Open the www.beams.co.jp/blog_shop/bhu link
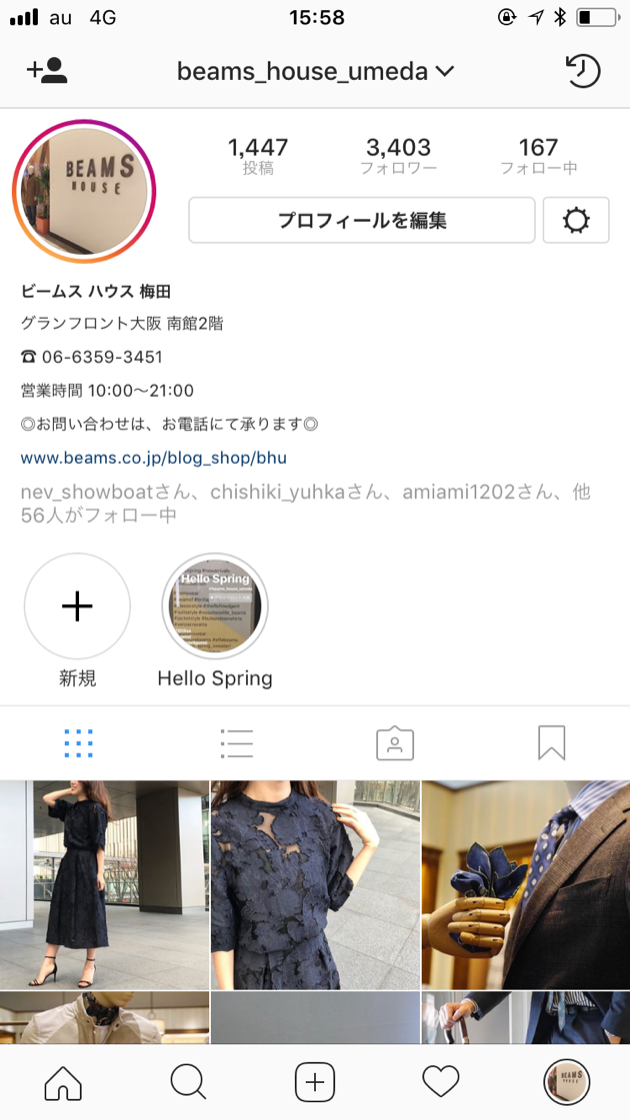The image size is (630, 1120). coord(154,458)
